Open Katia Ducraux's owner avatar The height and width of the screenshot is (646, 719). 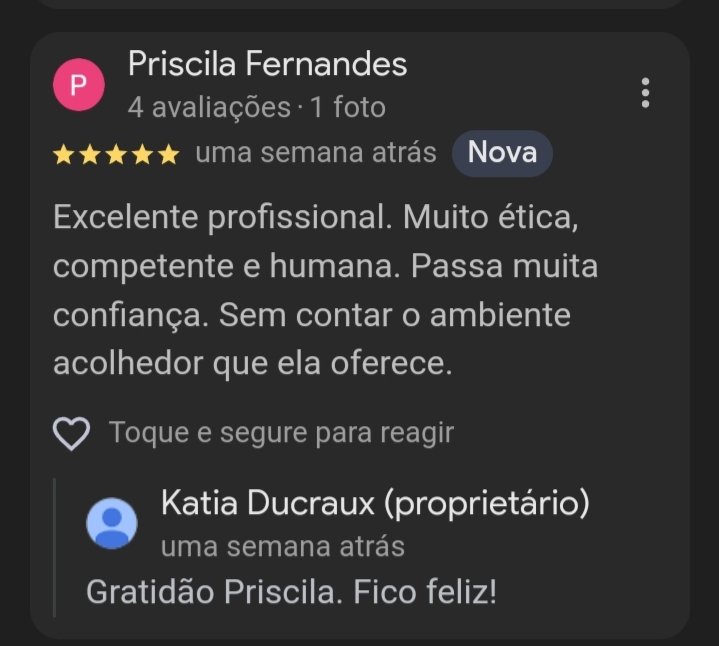click(x=112, y=522)
